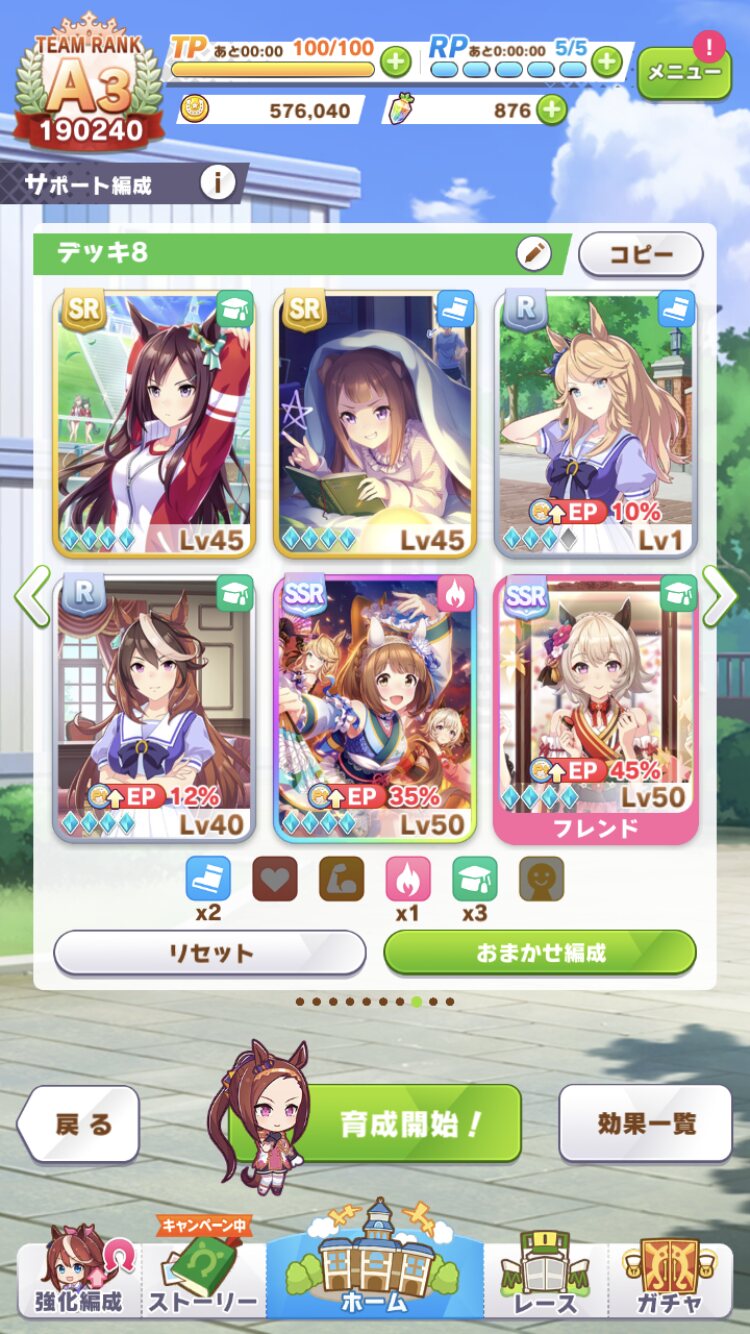Tap the おまかせ編成 button
This screenshot has height=1334, width=750.
[540, 953]
